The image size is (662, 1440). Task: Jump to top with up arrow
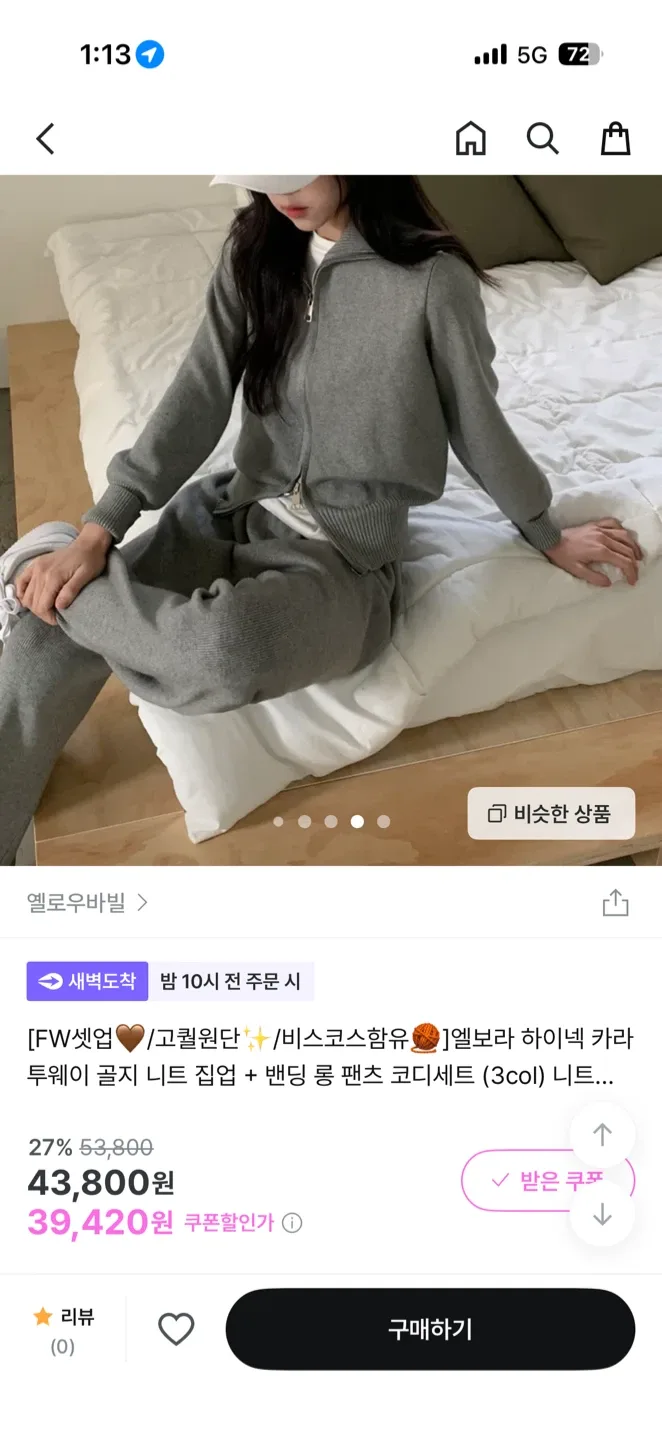click(x=602, y=1135)
